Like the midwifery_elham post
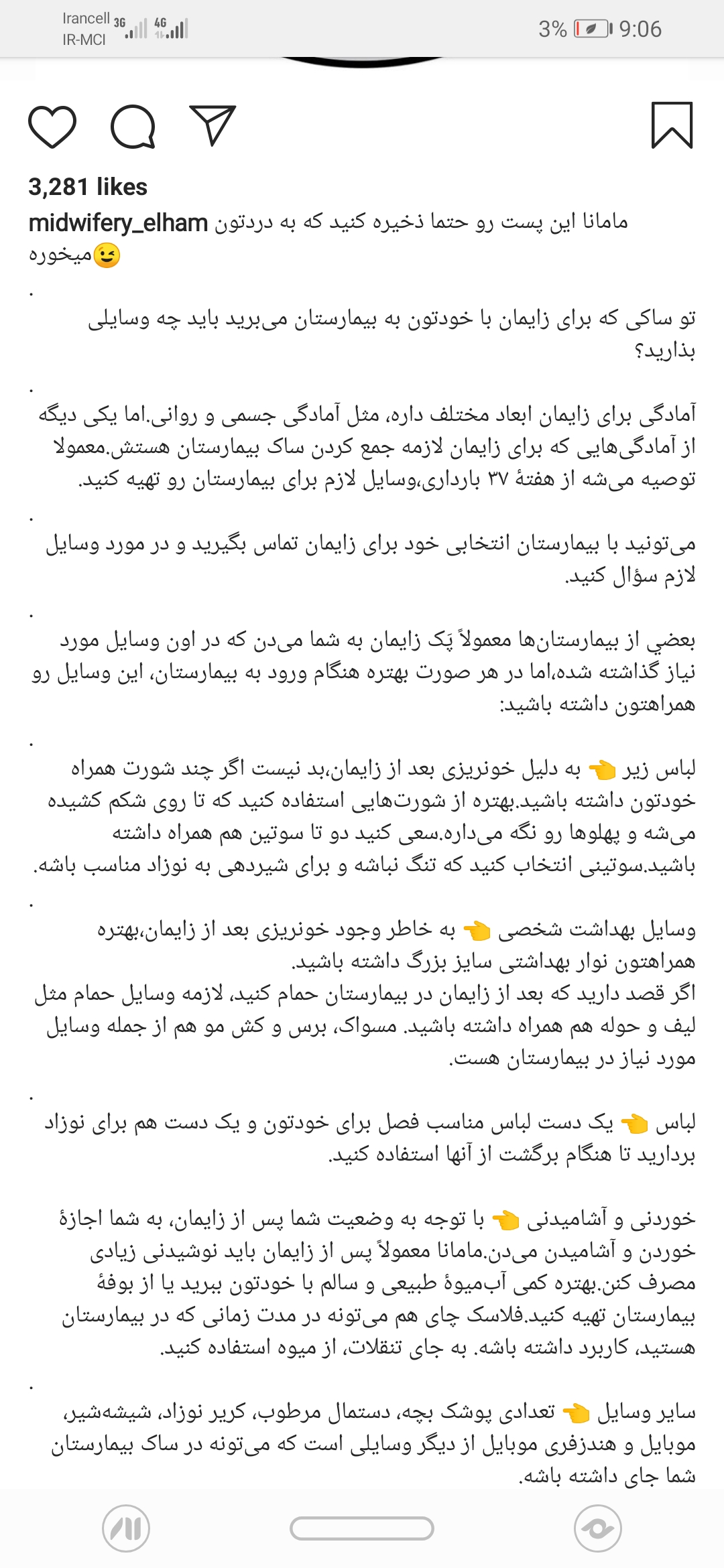 [x=52, y=127]
